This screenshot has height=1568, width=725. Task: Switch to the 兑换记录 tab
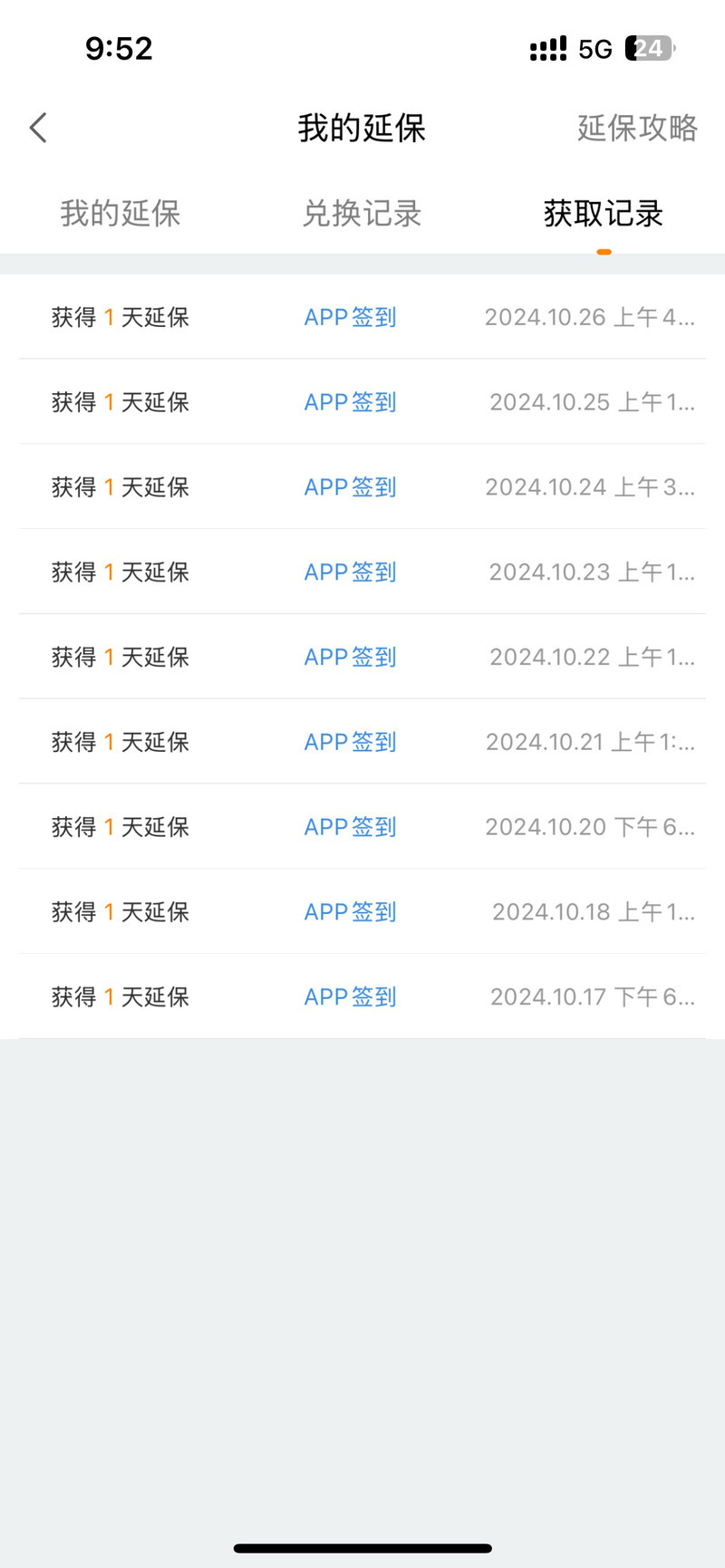[362, 214]
